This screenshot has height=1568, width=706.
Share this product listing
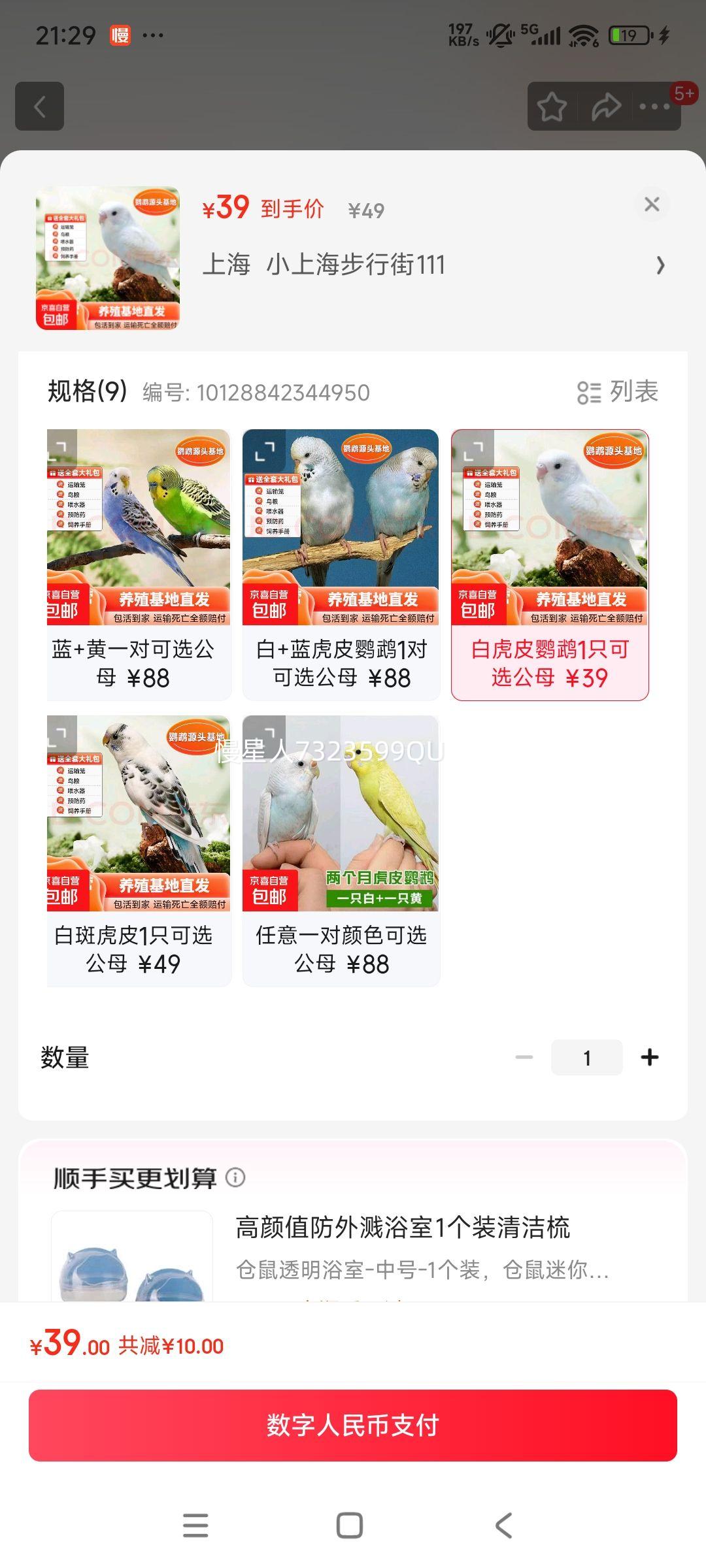[606, 106]
